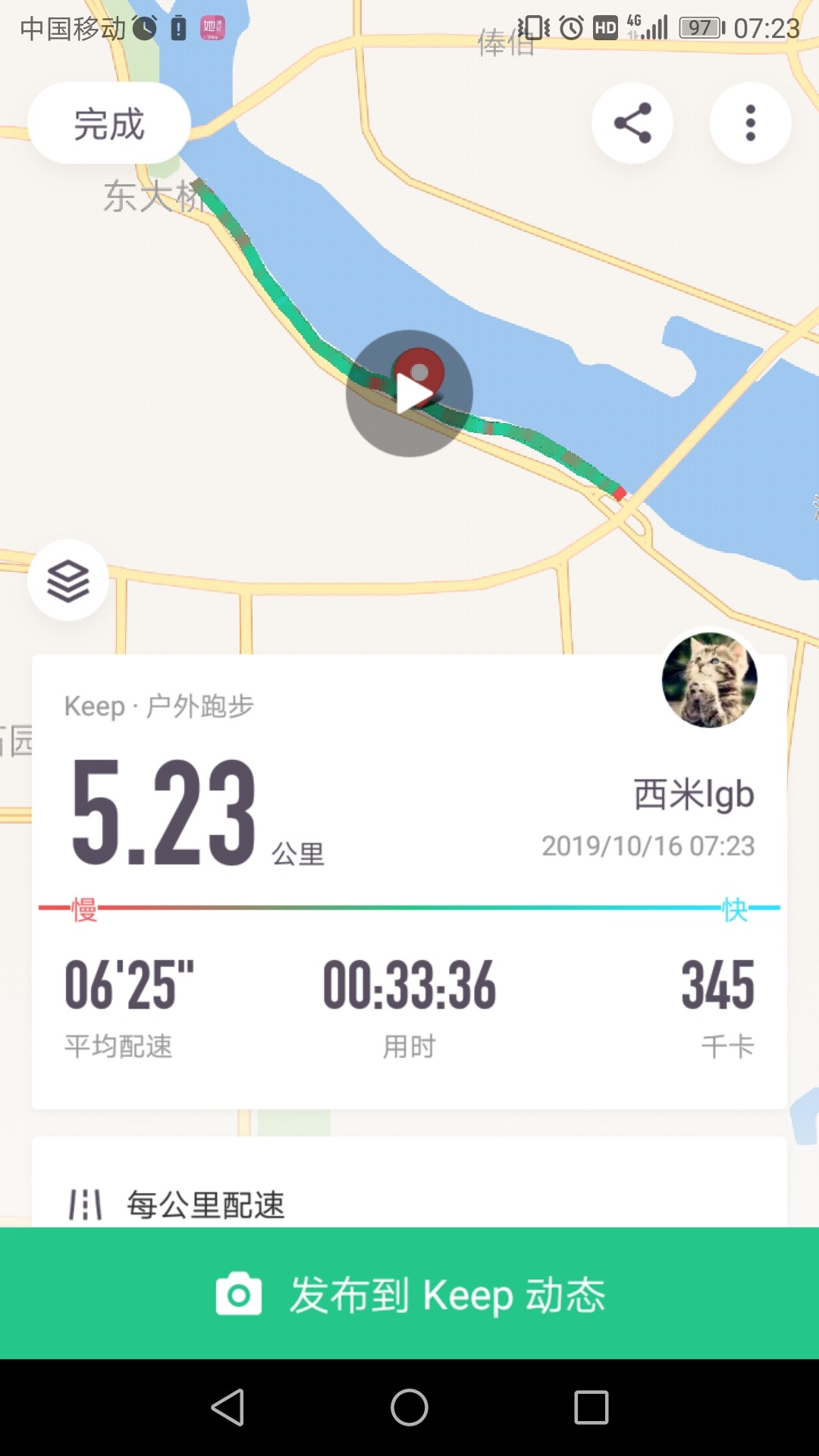Share this run record

click(632, 123)
